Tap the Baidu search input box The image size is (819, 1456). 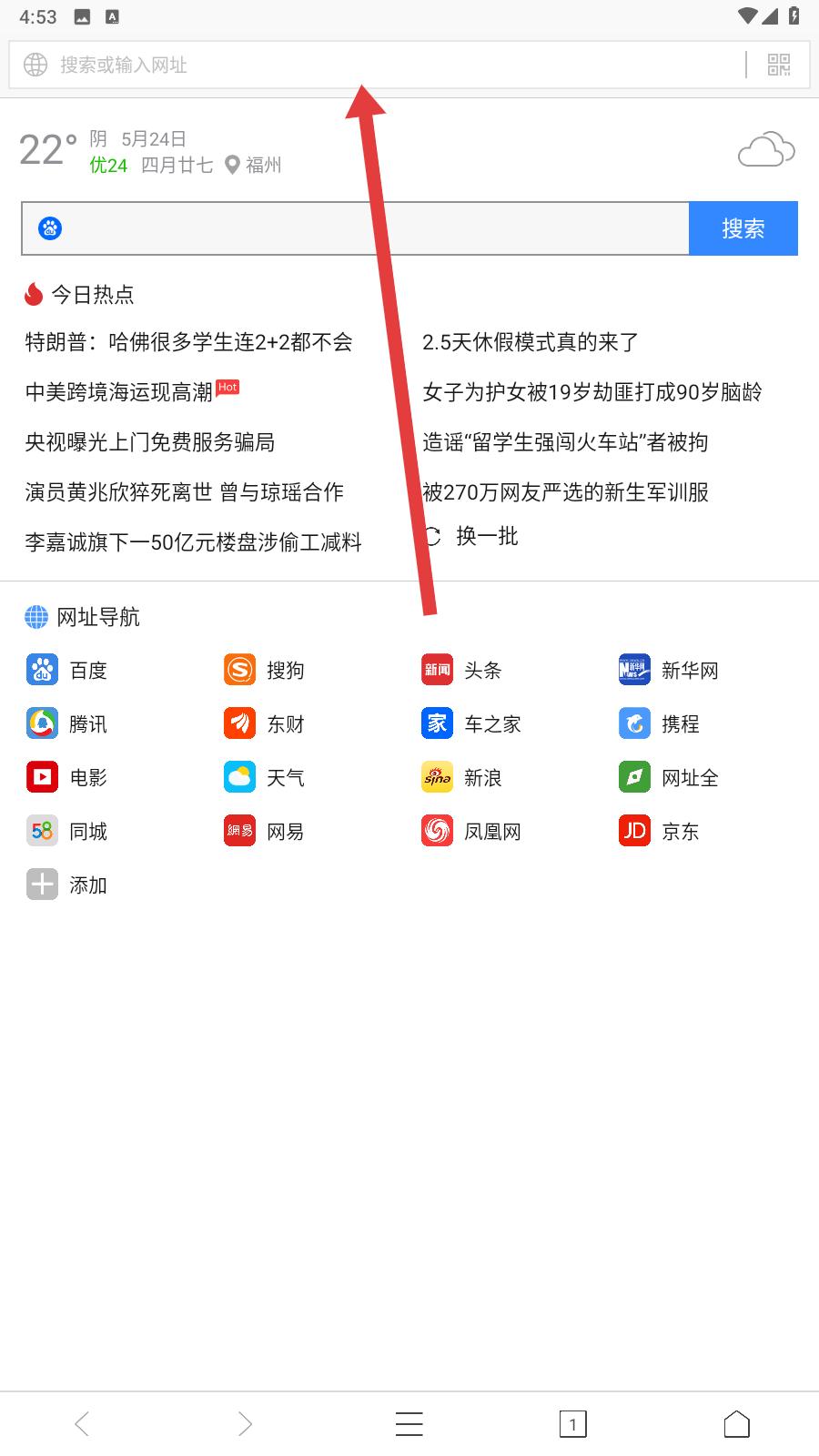[x=364, y=228]
